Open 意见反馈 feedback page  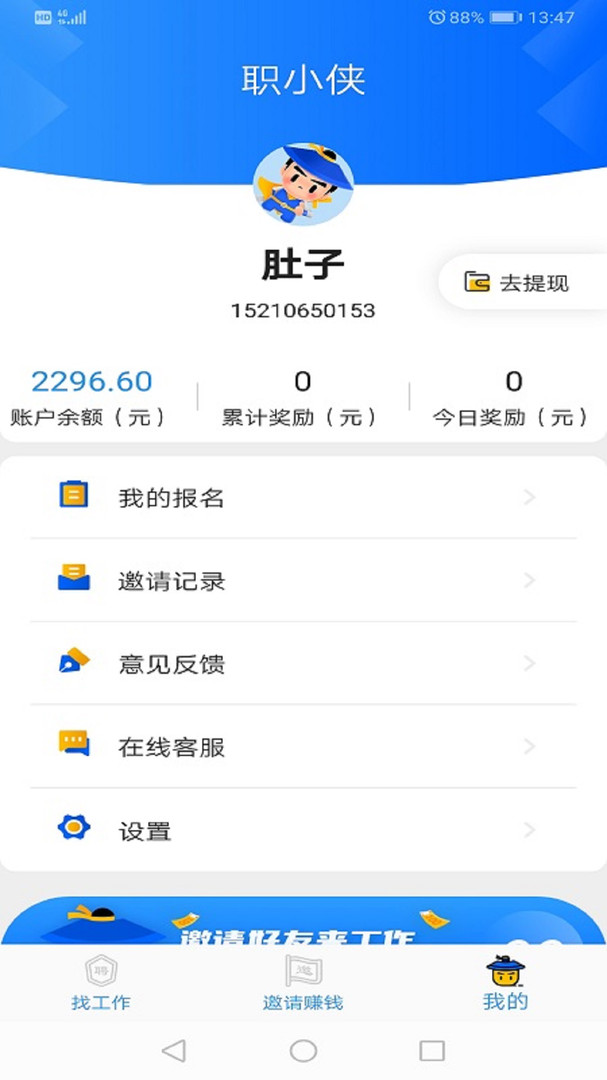(303, 663)
